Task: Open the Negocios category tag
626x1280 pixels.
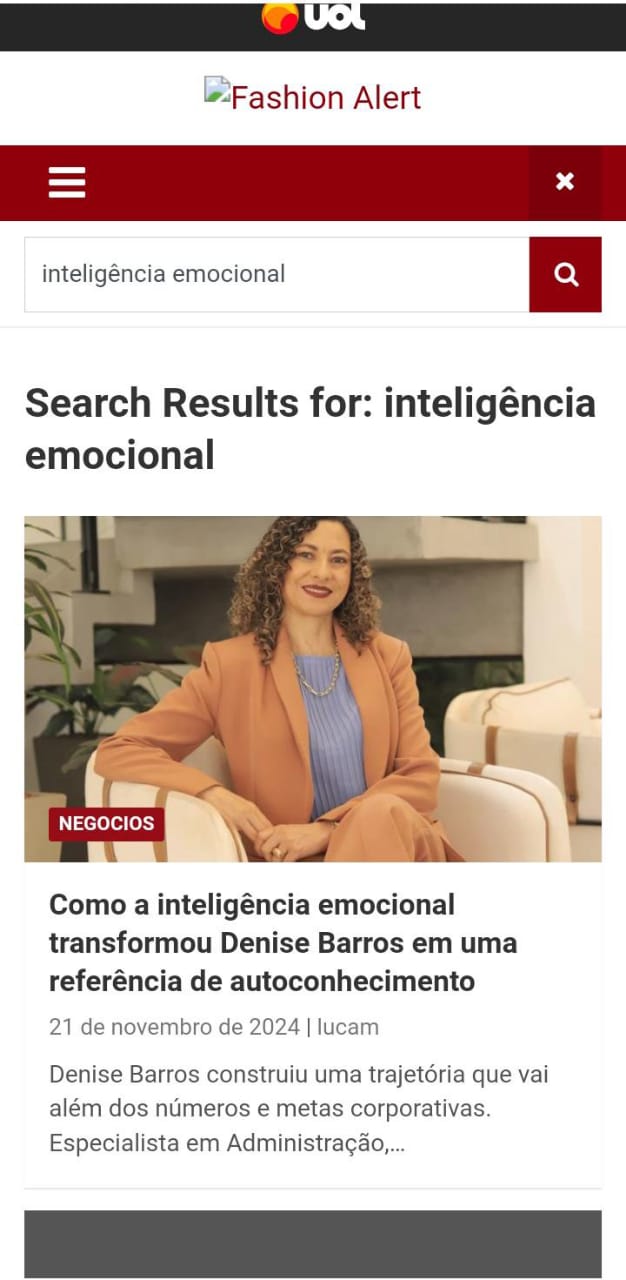Action: pyautogui.click(x=107, y=824)
